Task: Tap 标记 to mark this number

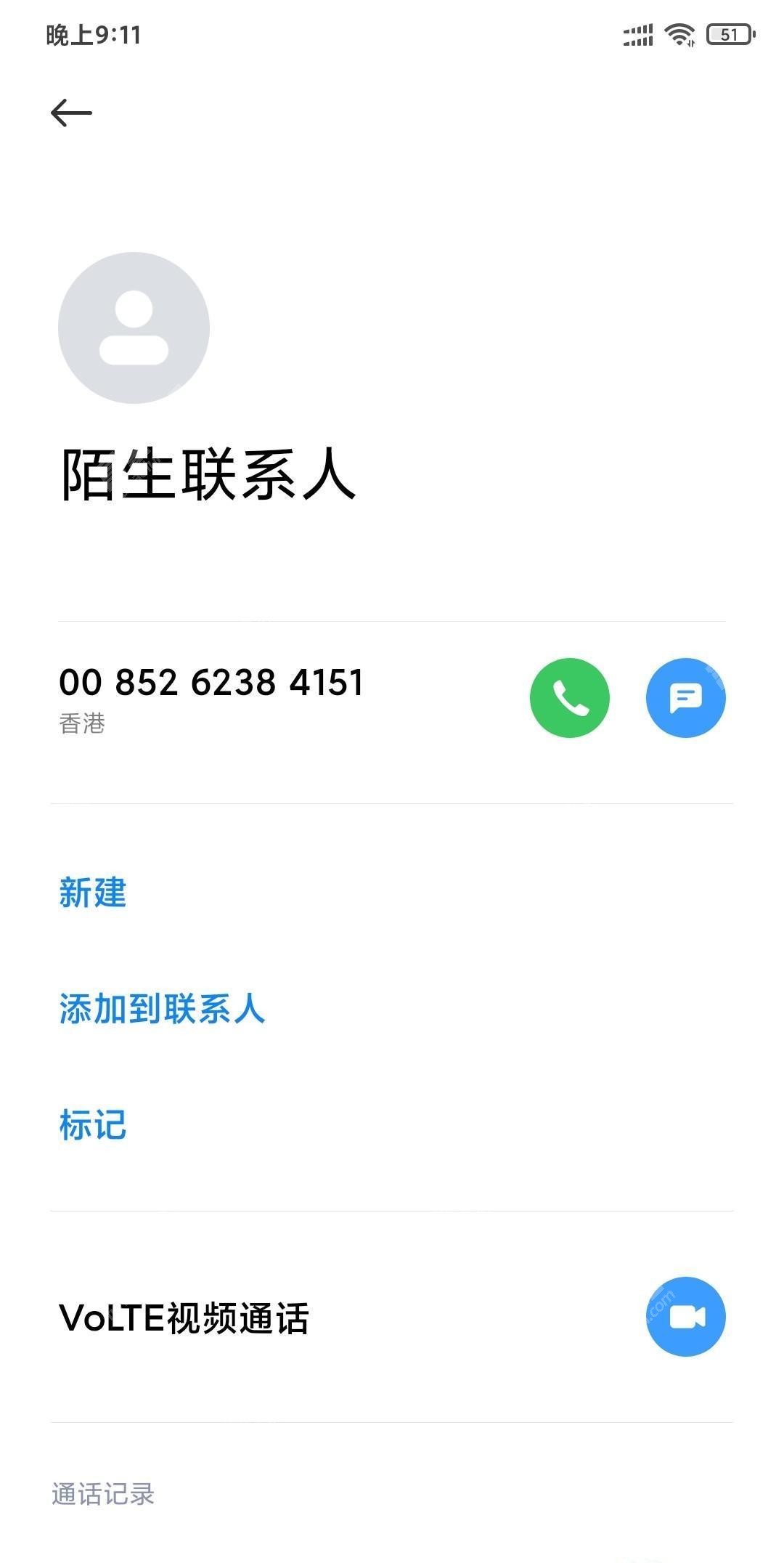Action: point(93,1125)
